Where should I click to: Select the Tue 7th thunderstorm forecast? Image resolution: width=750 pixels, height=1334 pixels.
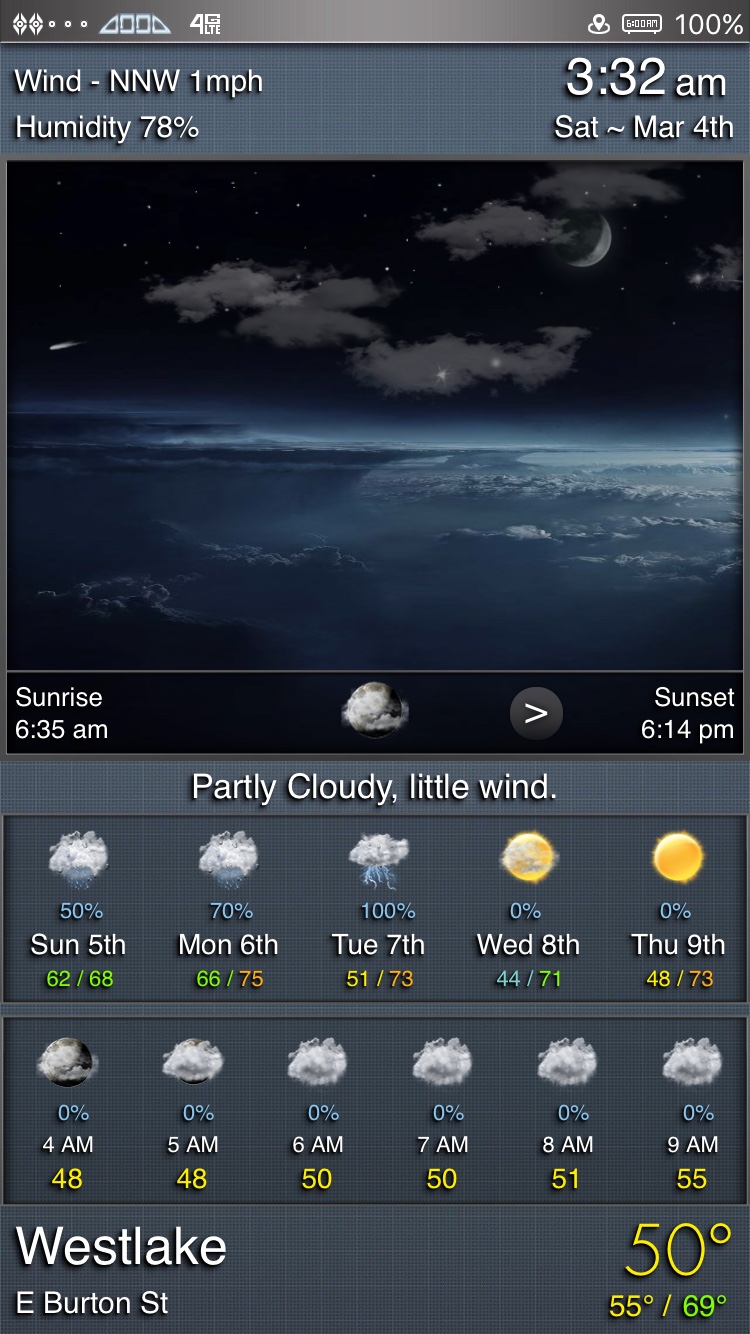pos(379,909)
